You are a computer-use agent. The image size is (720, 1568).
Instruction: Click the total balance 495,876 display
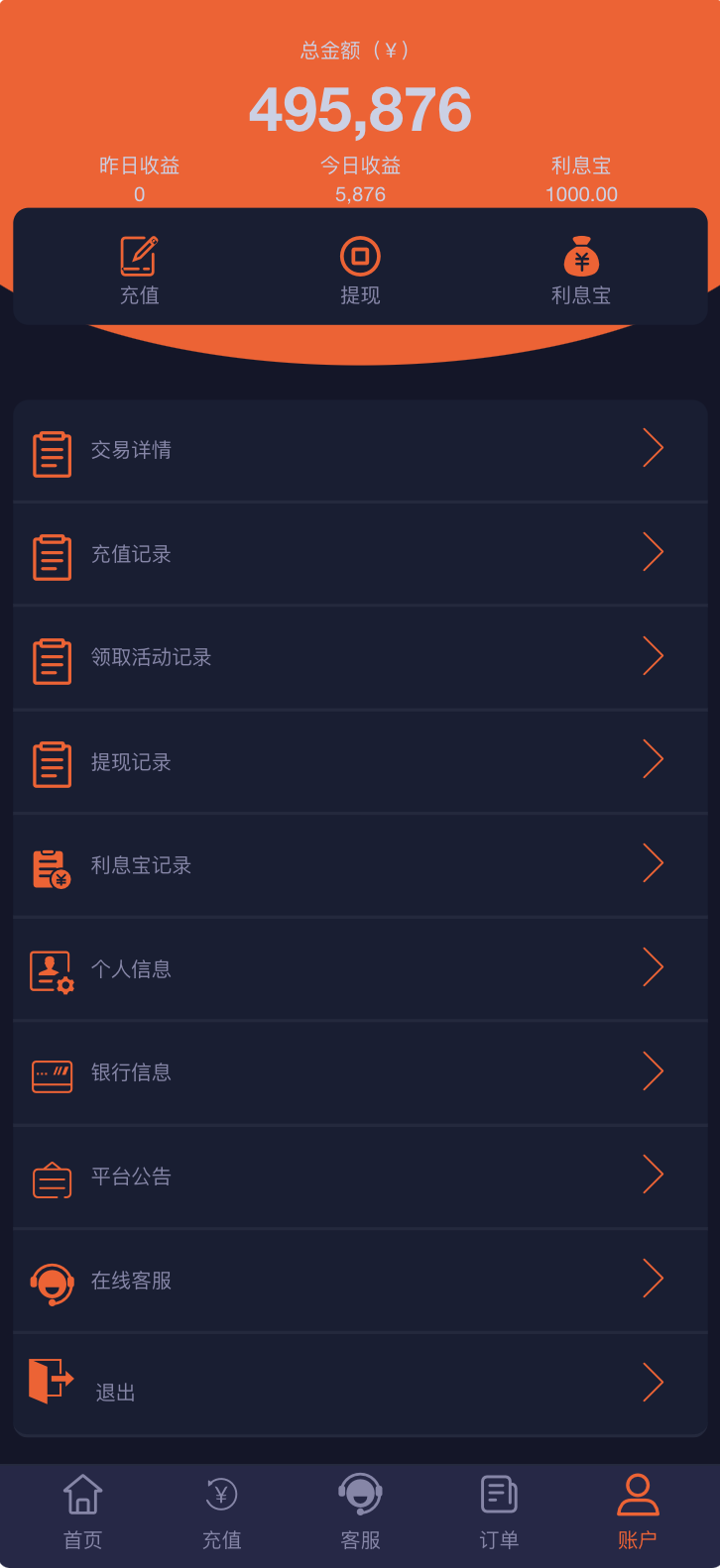360,109
